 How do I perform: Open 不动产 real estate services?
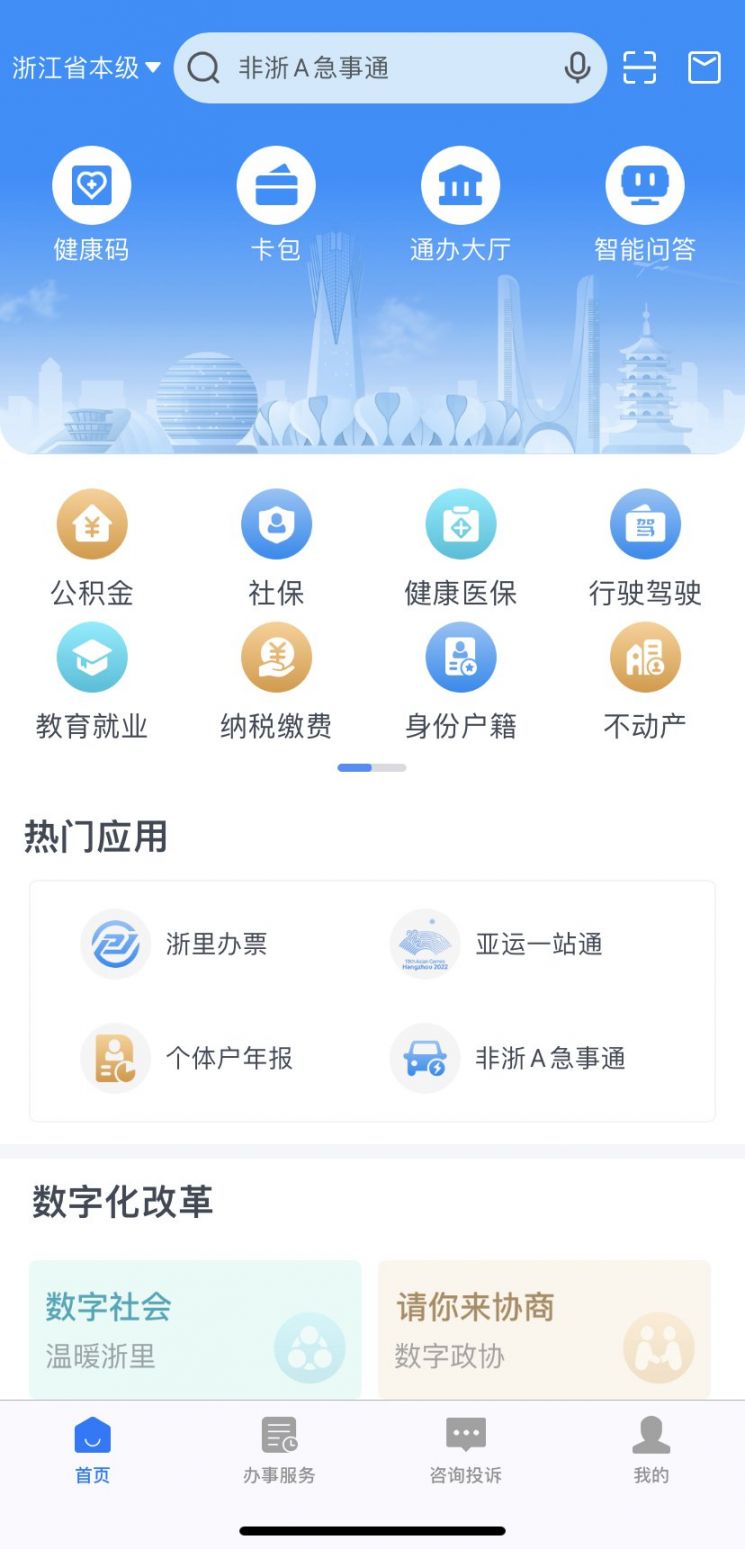pyautogui.click(x=645, y=682)
